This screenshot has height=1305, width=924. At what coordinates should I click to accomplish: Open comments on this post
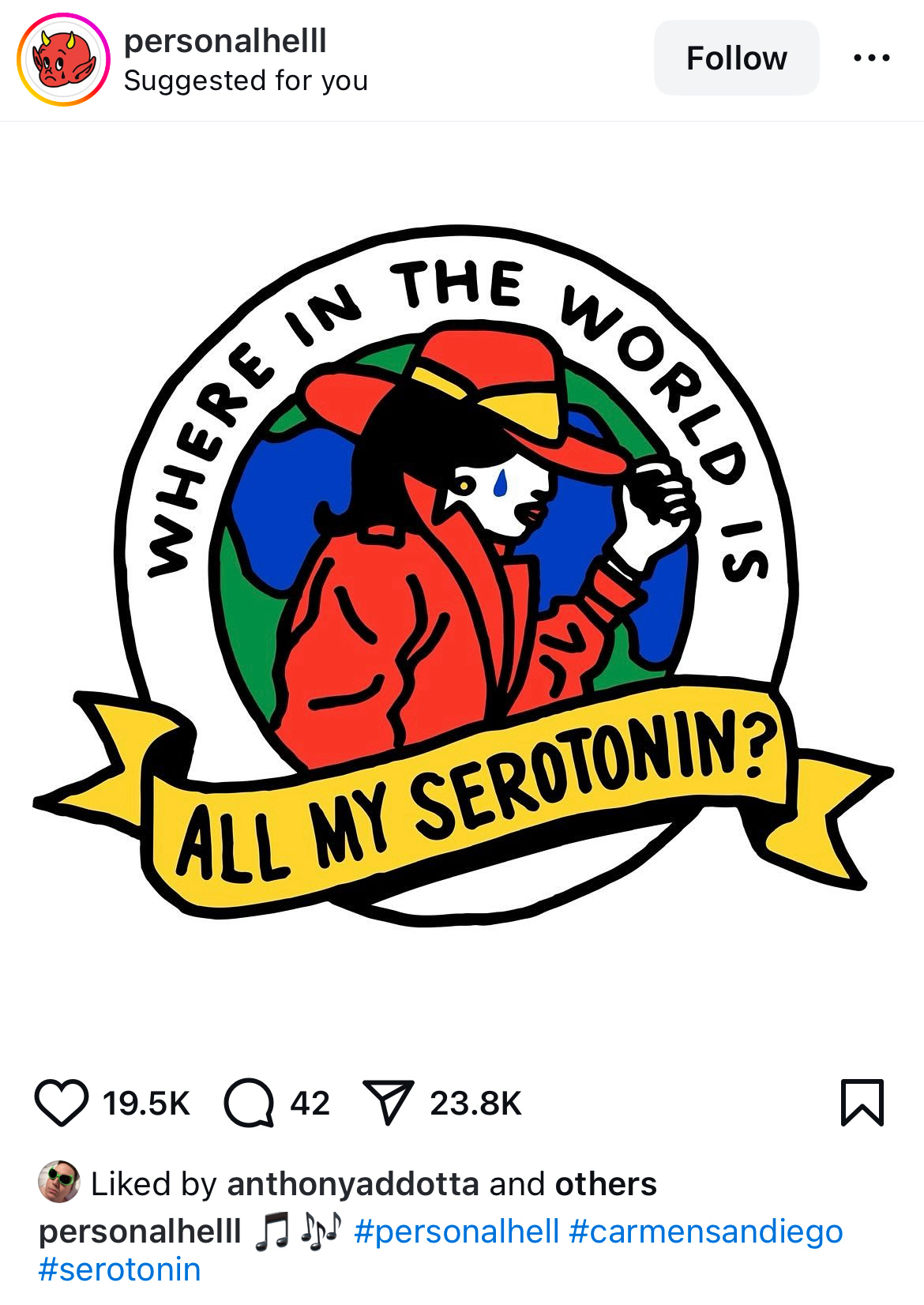249,1102
